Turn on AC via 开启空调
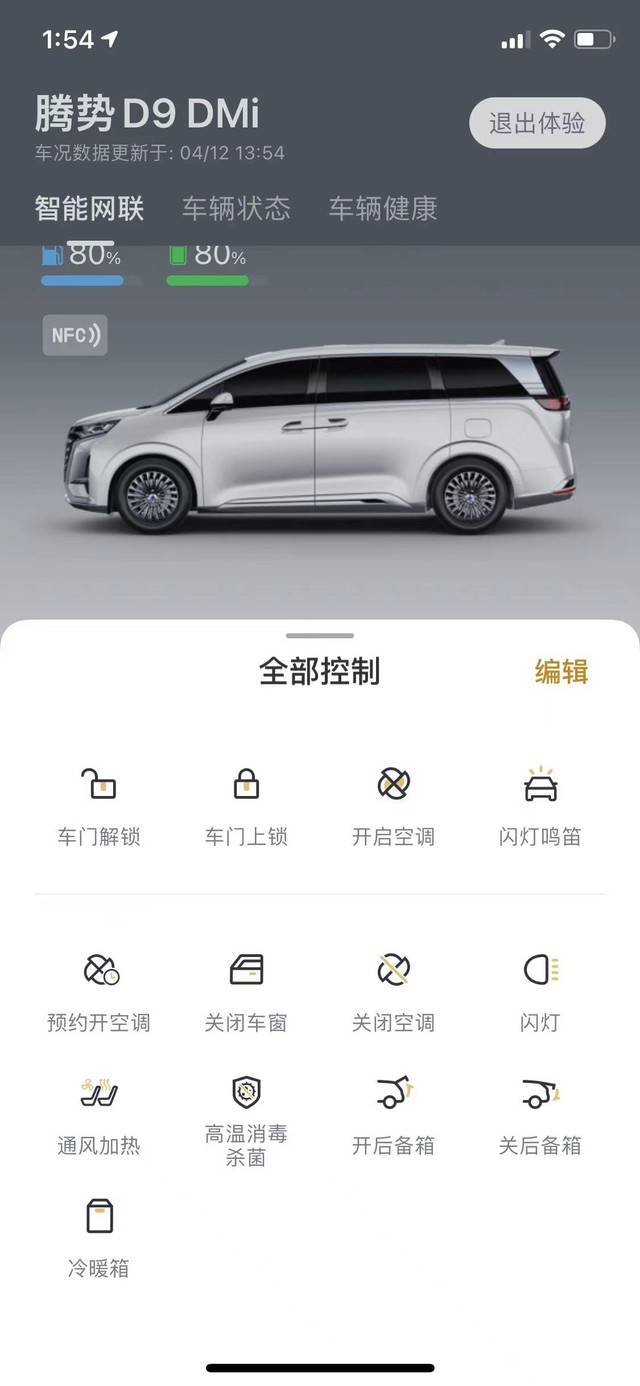The width and height of the screenshot is (640, 1386). coord(393,804)
